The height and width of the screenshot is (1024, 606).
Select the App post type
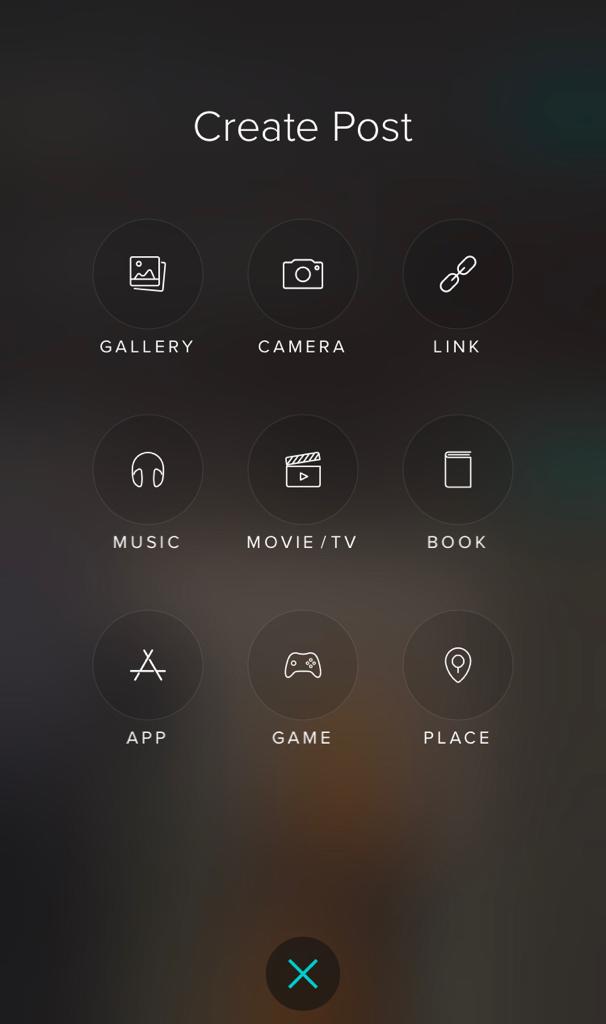click(x=148, y=665)
